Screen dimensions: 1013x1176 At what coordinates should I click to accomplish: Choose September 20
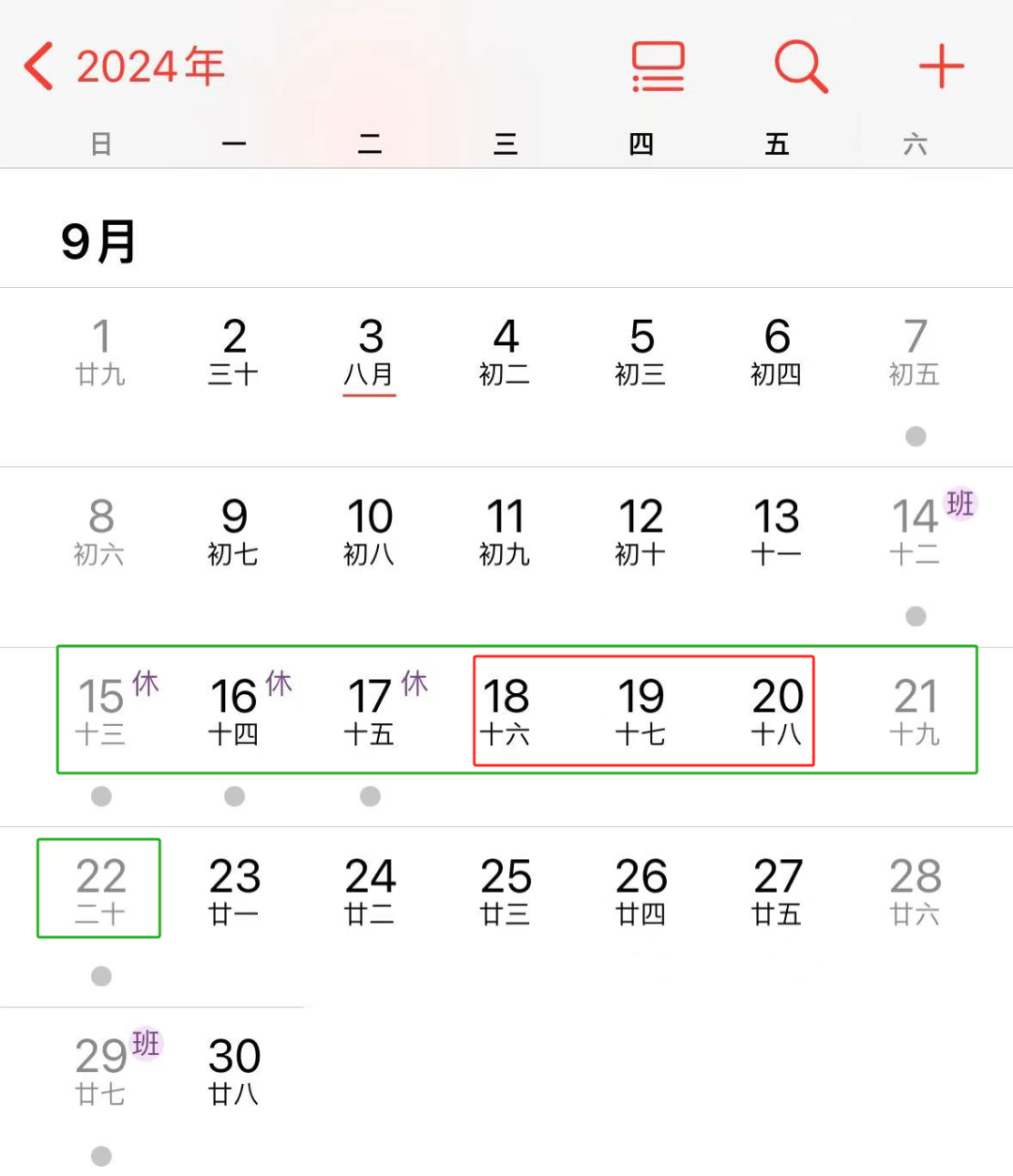777,711
